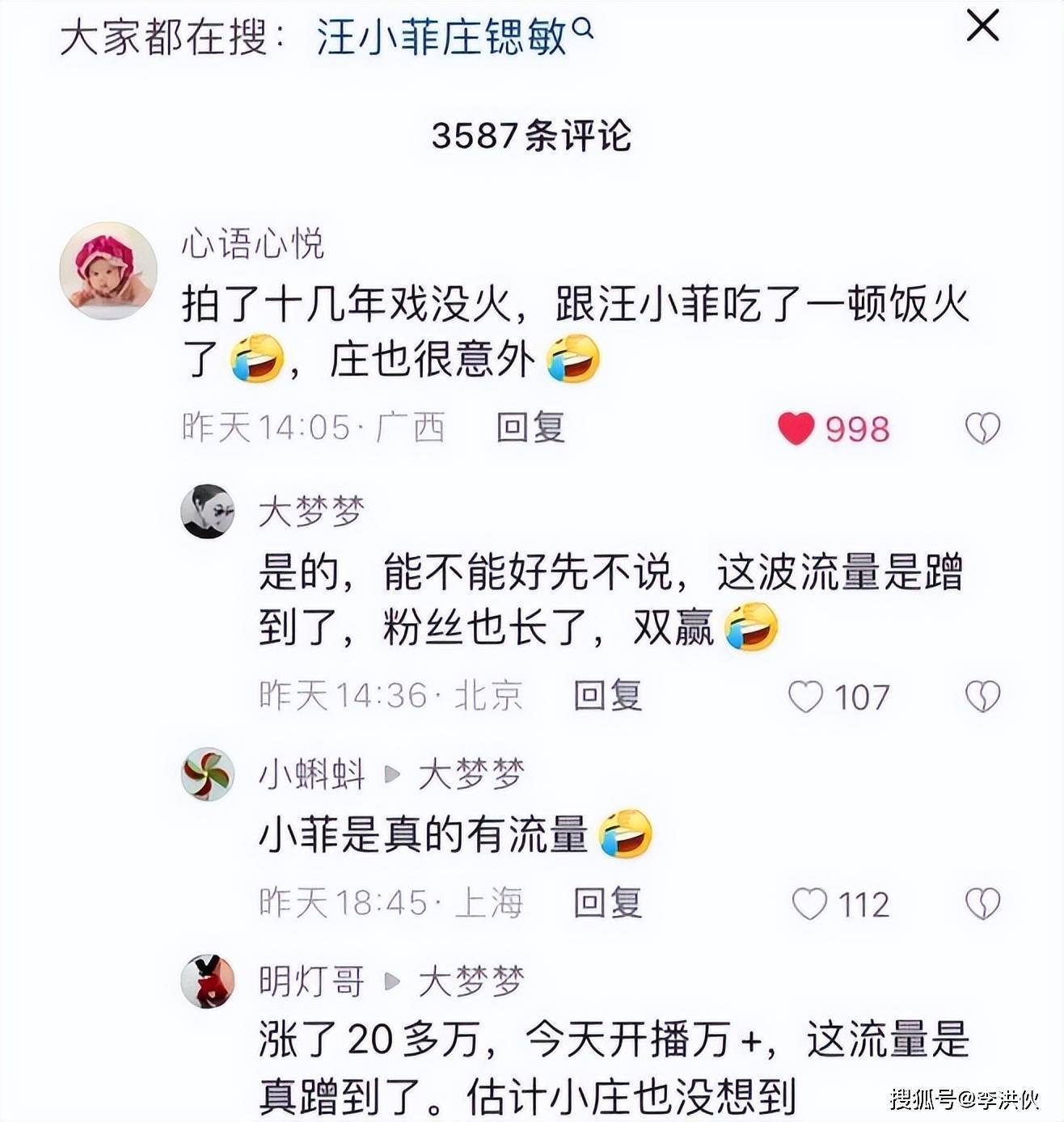Close the comments panel
The width and height of the screenshot is (1064, 1122).
982,27
